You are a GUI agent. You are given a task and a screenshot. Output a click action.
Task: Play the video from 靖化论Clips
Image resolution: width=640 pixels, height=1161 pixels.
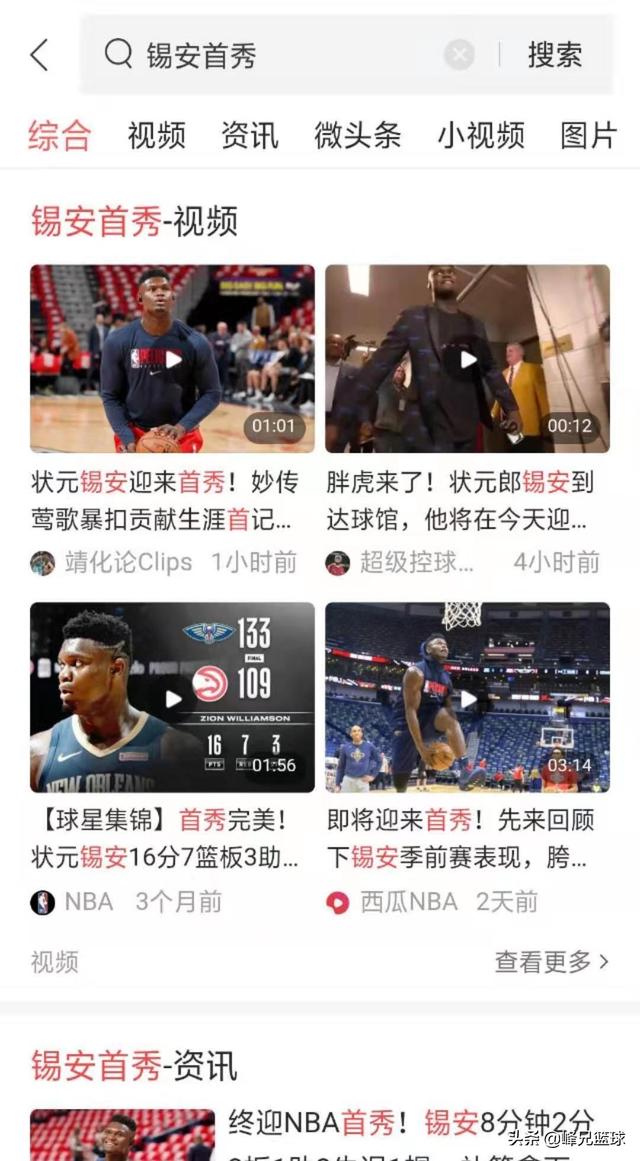click(172, 358)
